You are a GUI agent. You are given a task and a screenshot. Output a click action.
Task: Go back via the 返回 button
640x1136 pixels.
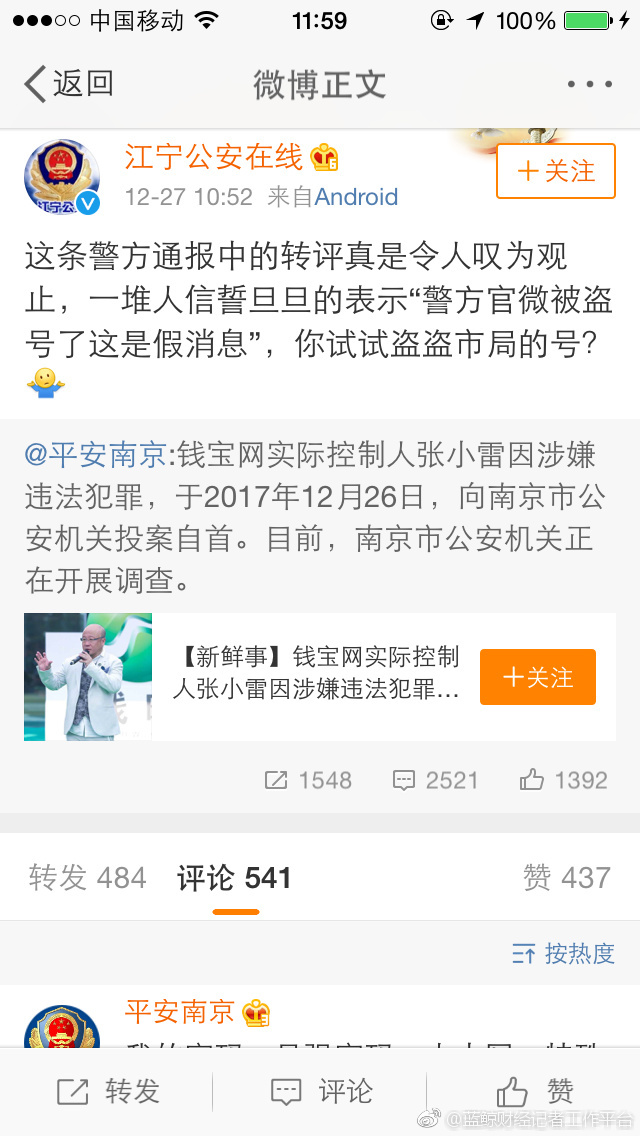68,85
